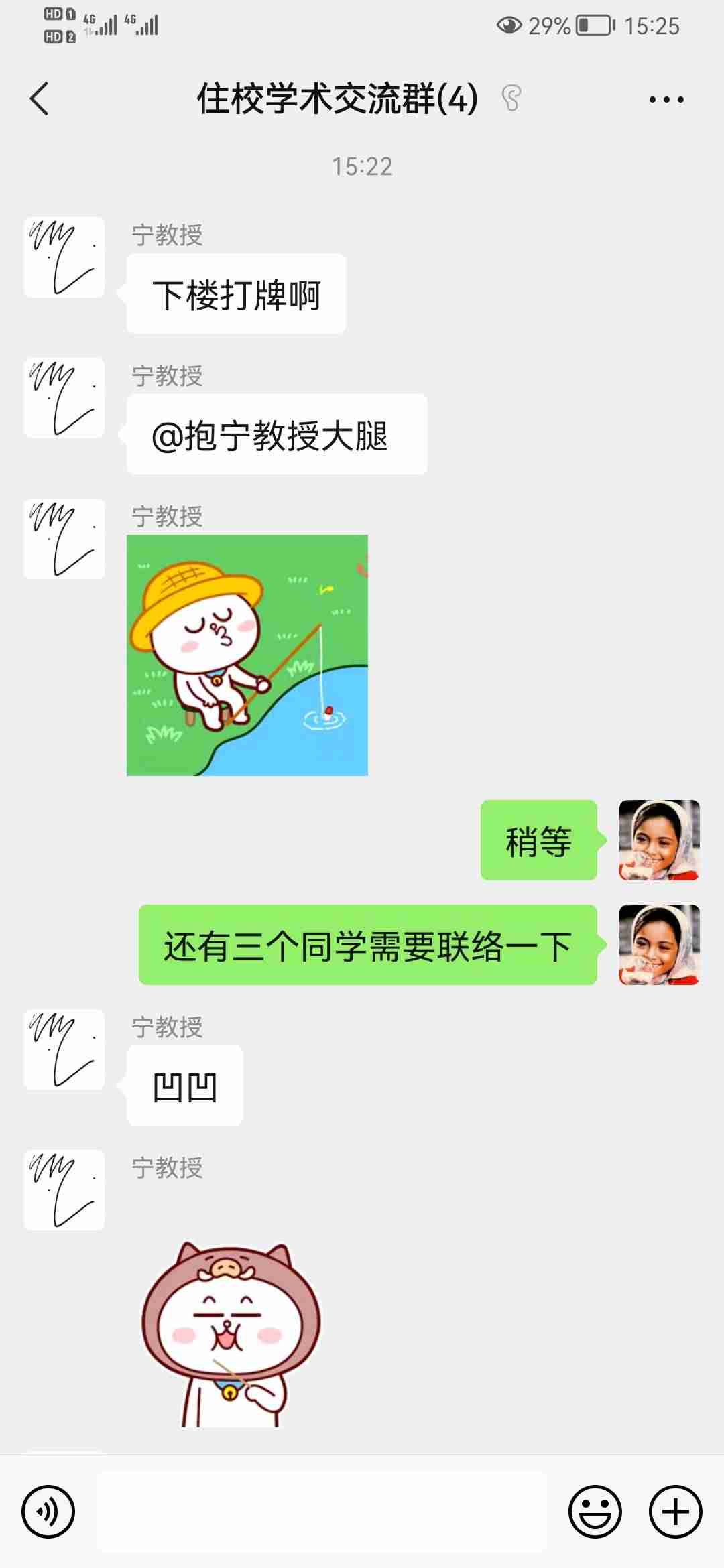View the pig-hood cat sticker
724x1568 pixels.
[231, 1333]
